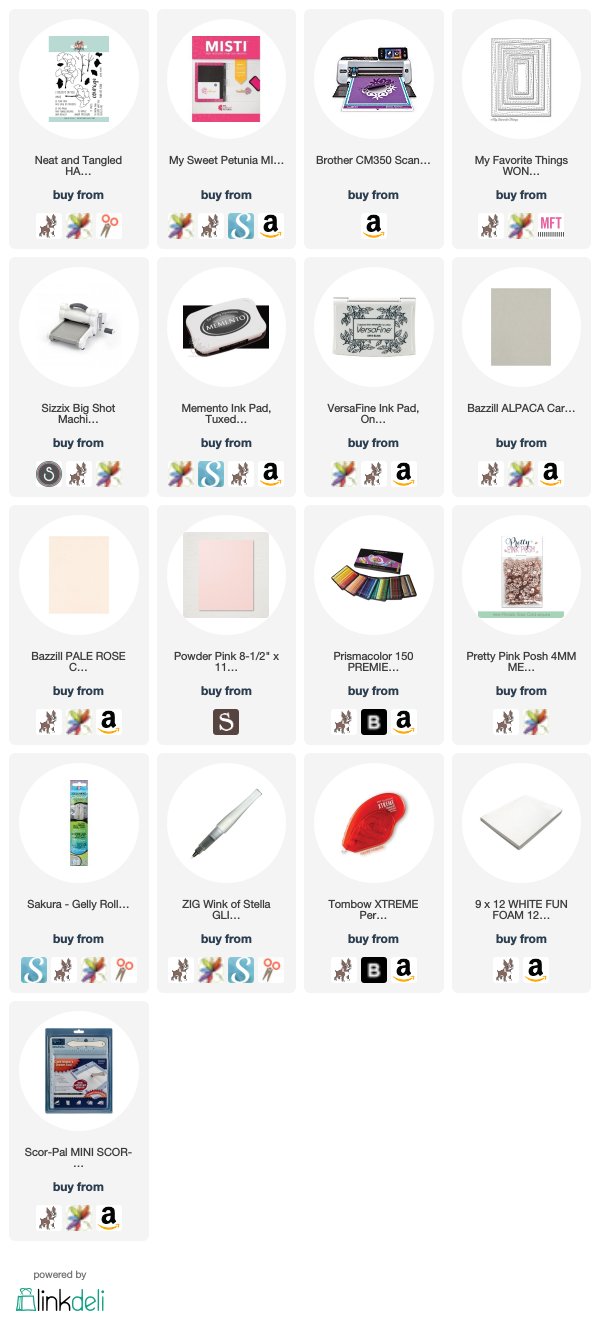Choose the B store icon under Prismacolor
The image size is (600, 1328).
click(373, 721)
